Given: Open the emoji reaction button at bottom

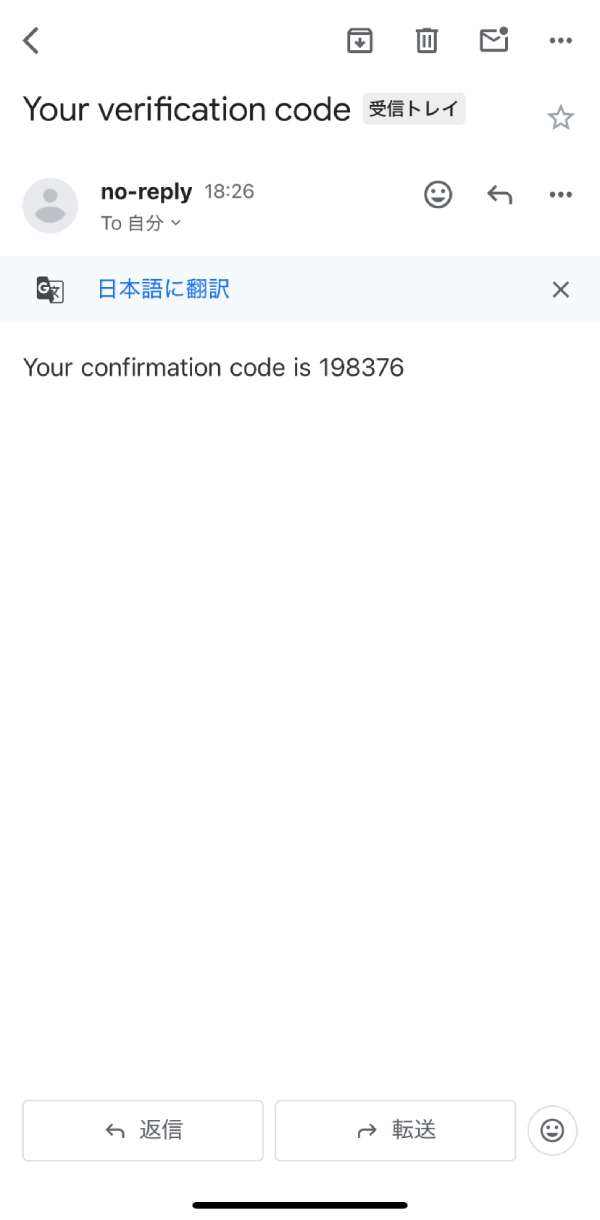Looking at the screenshot, I should 552,1131.
